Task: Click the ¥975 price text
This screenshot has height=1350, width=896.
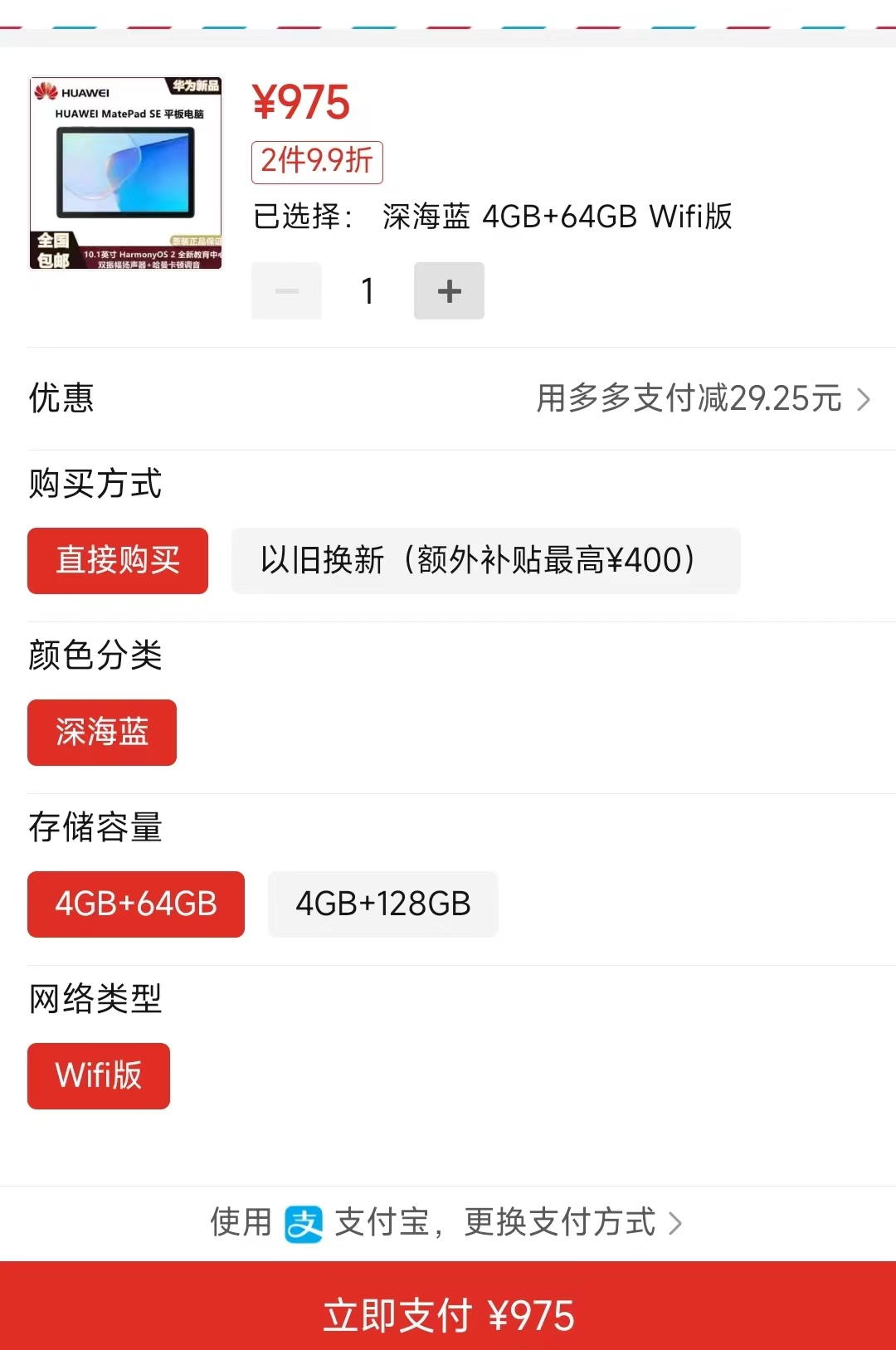Action: point(300,102)
